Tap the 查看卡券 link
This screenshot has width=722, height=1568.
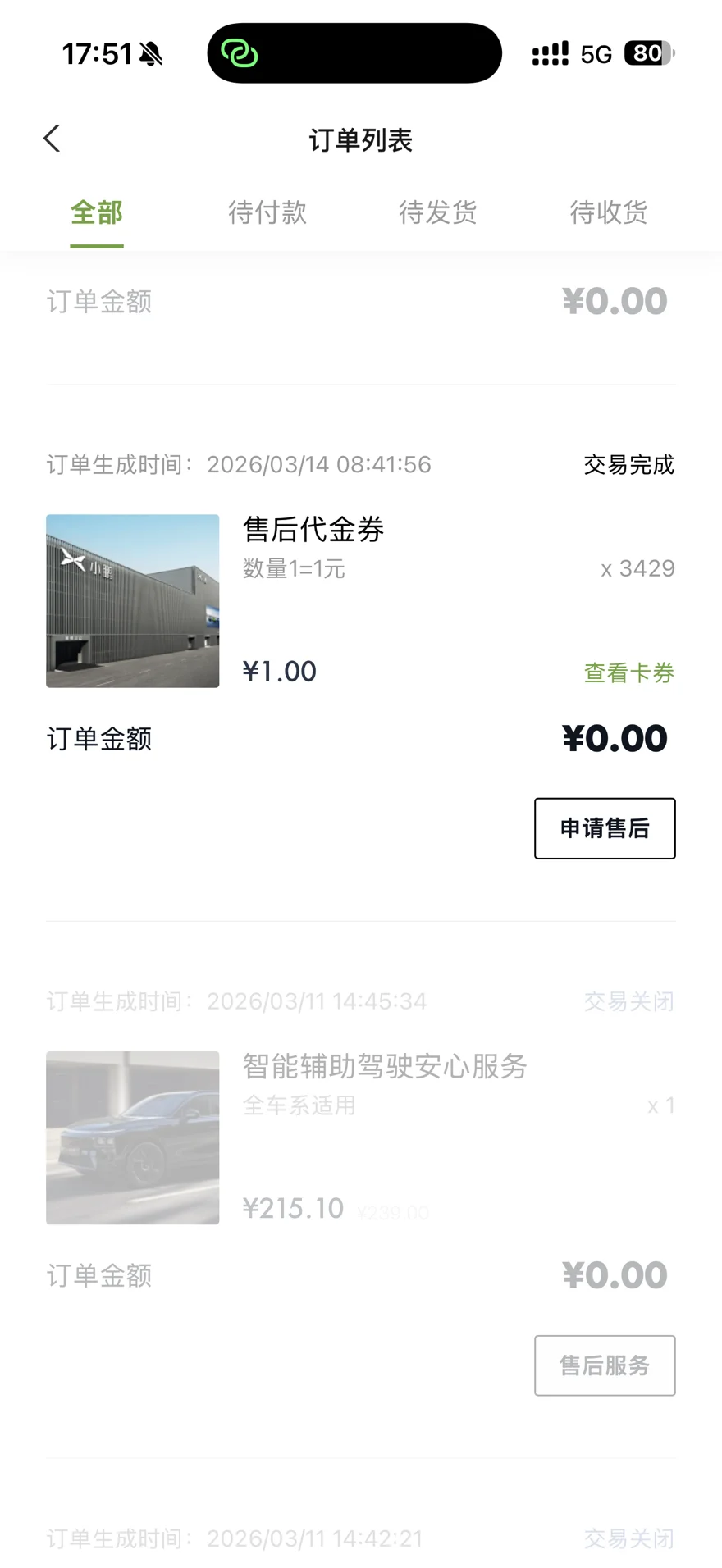point(628,673)
